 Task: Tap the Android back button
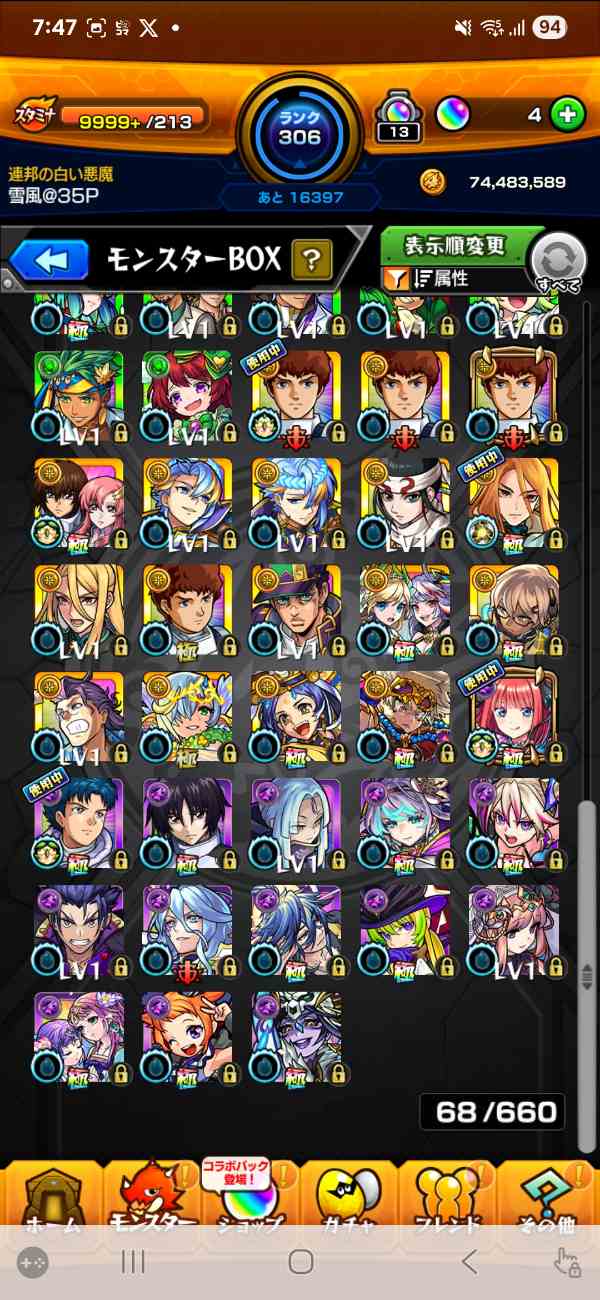tap(468, 1262)
